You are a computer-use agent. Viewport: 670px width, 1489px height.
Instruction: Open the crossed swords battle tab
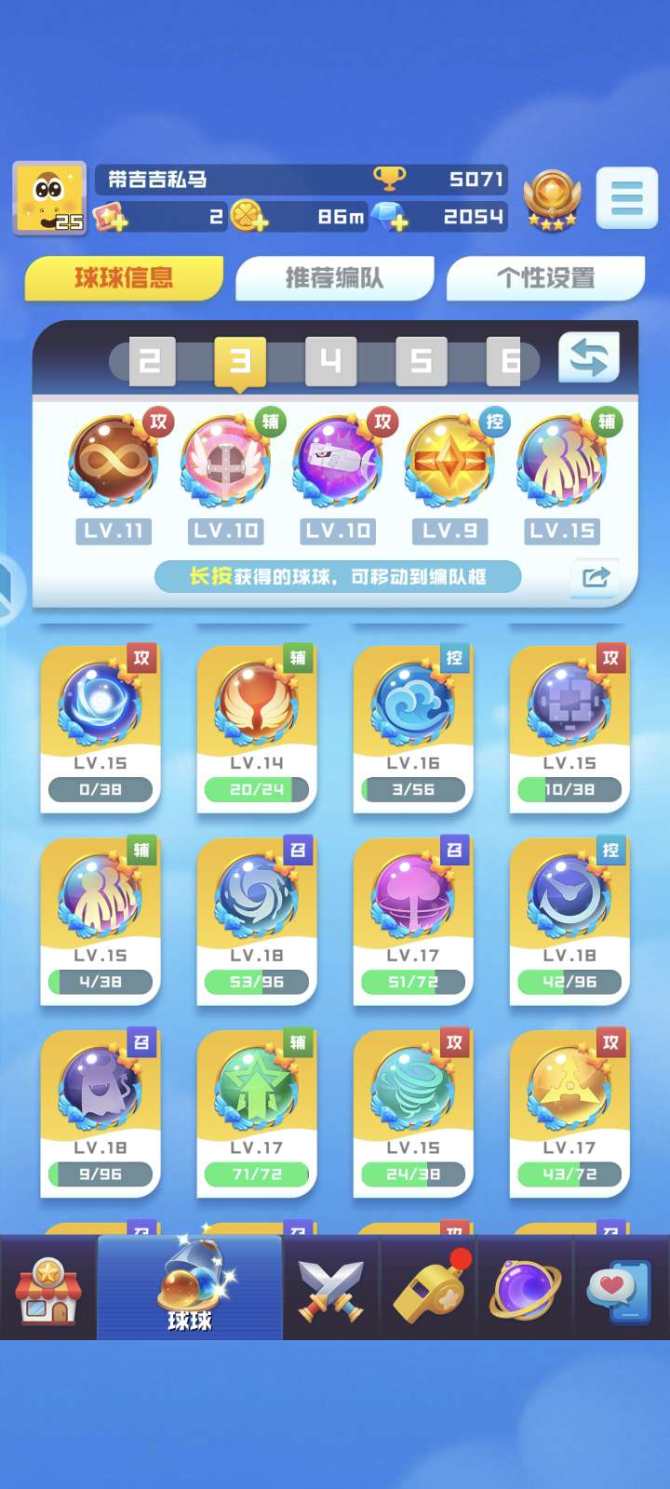tap(331, 1290)
